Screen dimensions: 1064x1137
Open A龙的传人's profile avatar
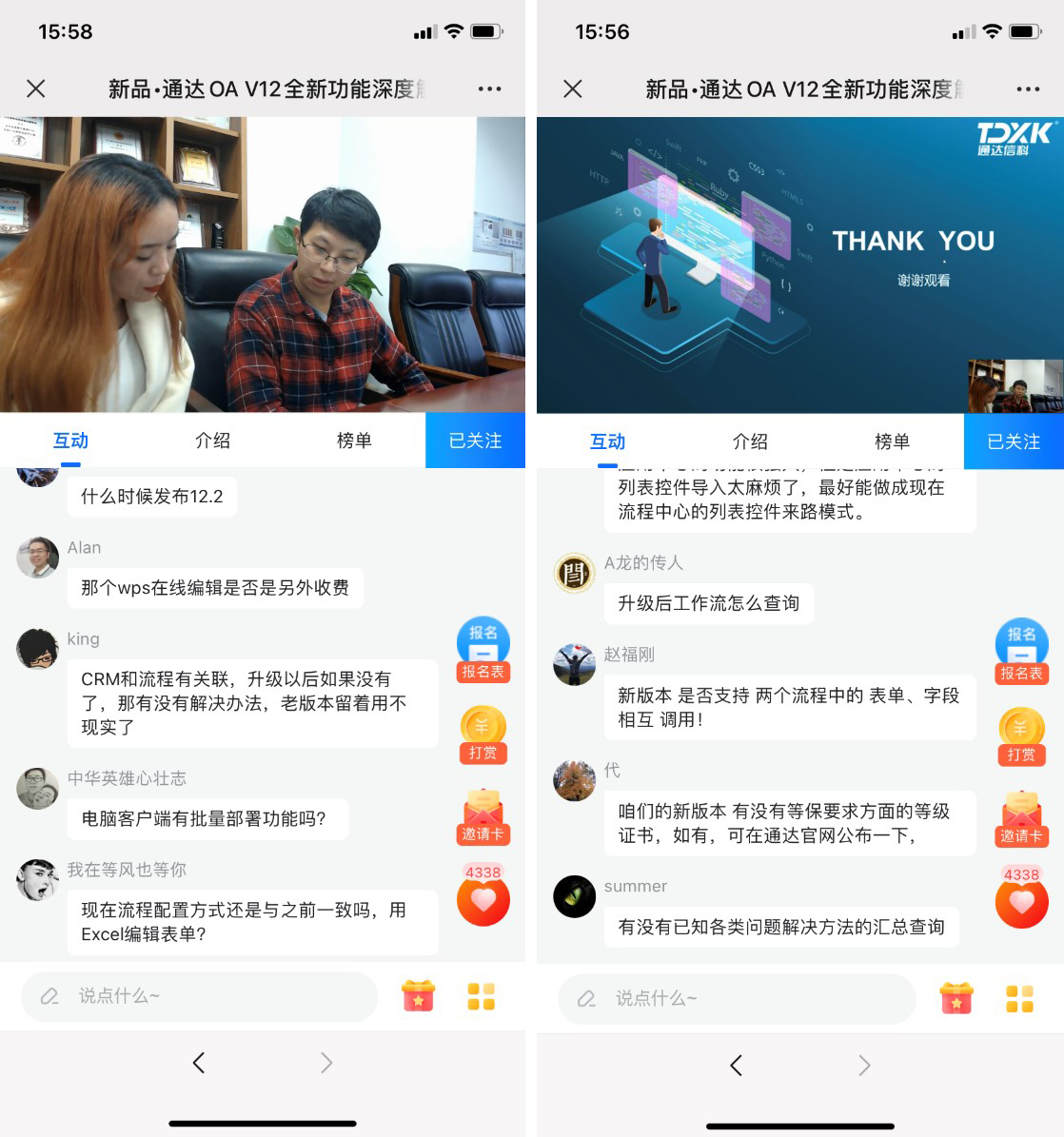pyautogui.click(x=574, y=573)
